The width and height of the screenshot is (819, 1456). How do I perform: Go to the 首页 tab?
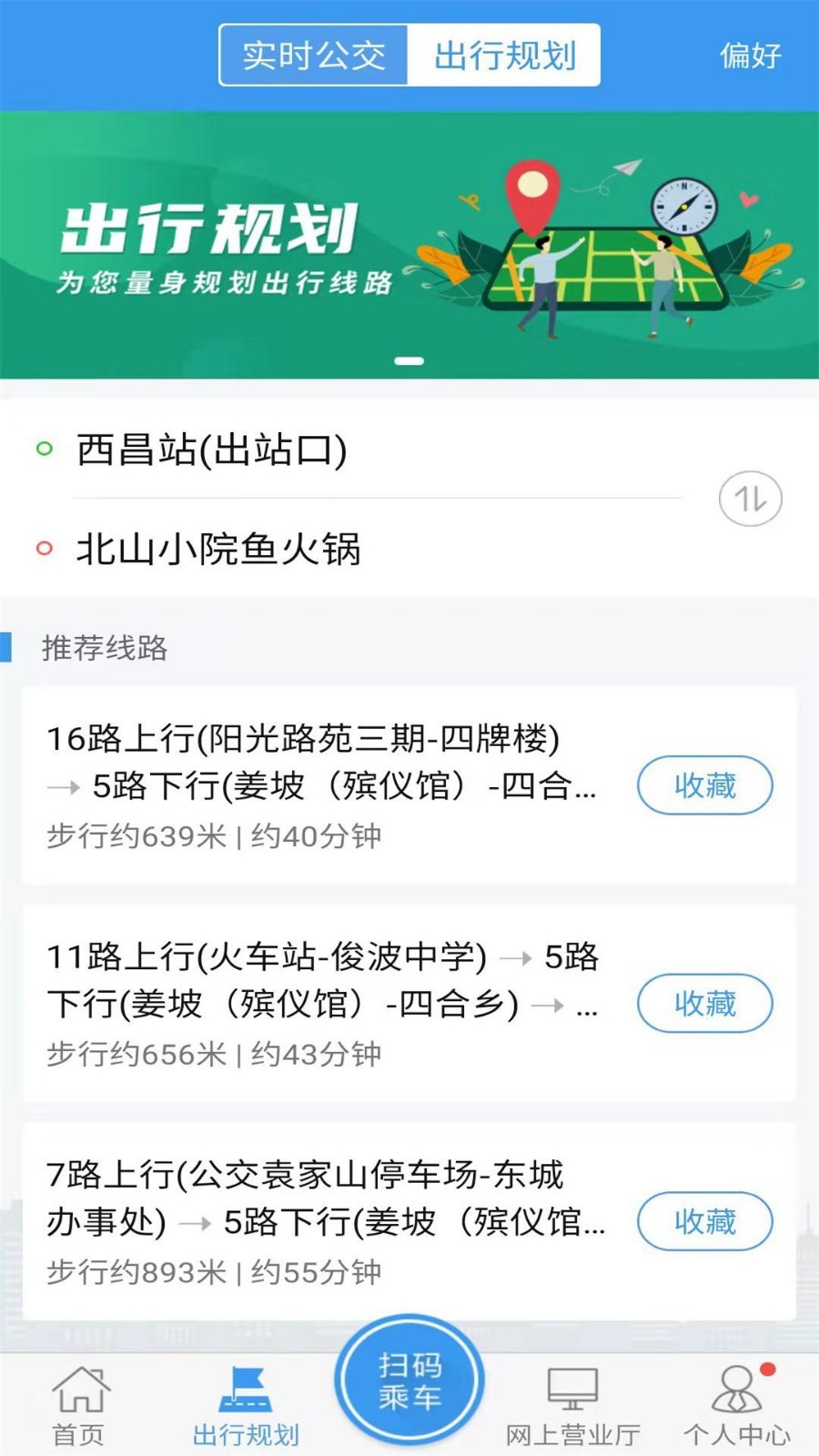[79, 1406]
